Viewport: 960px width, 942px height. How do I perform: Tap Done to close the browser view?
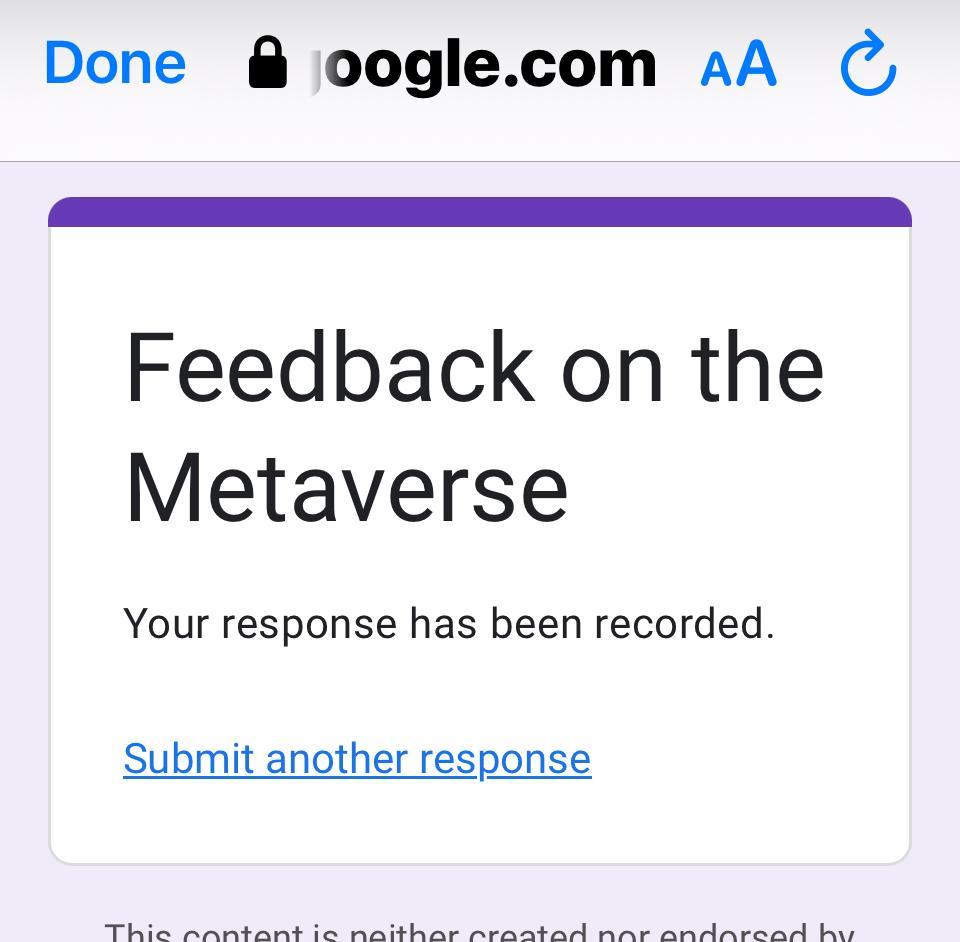click(115, 63)
